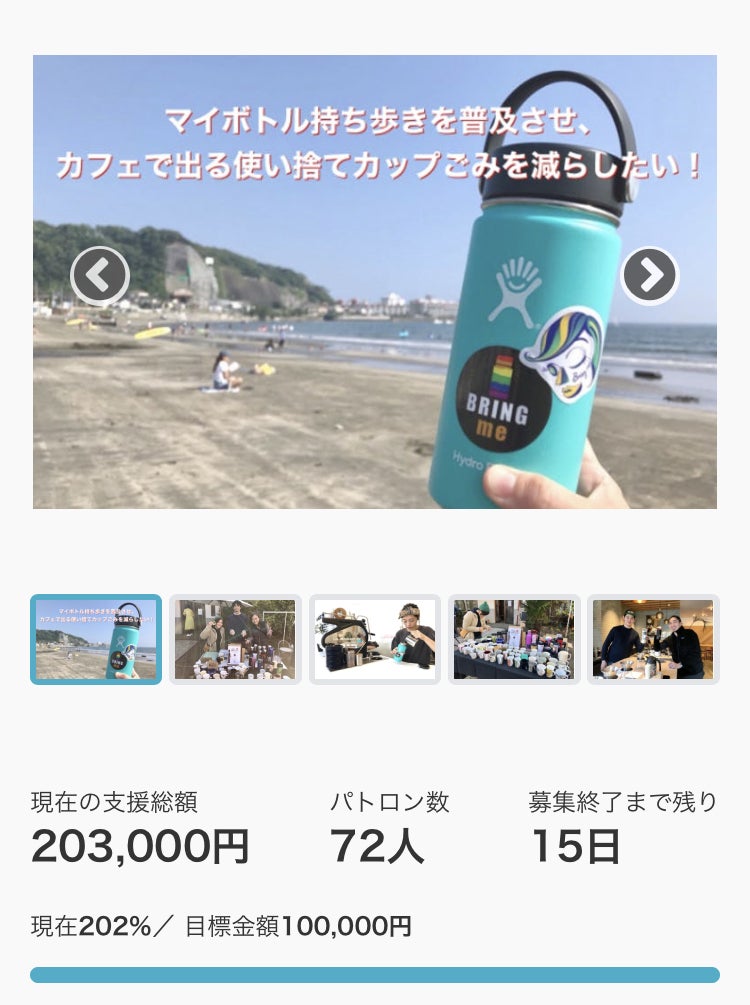Image resolution: width=750 pixels, height=1005 pixels.
Task: Select the thumbnail of the table of mugs
Action: pyautogui.click(x=514, y=640)
